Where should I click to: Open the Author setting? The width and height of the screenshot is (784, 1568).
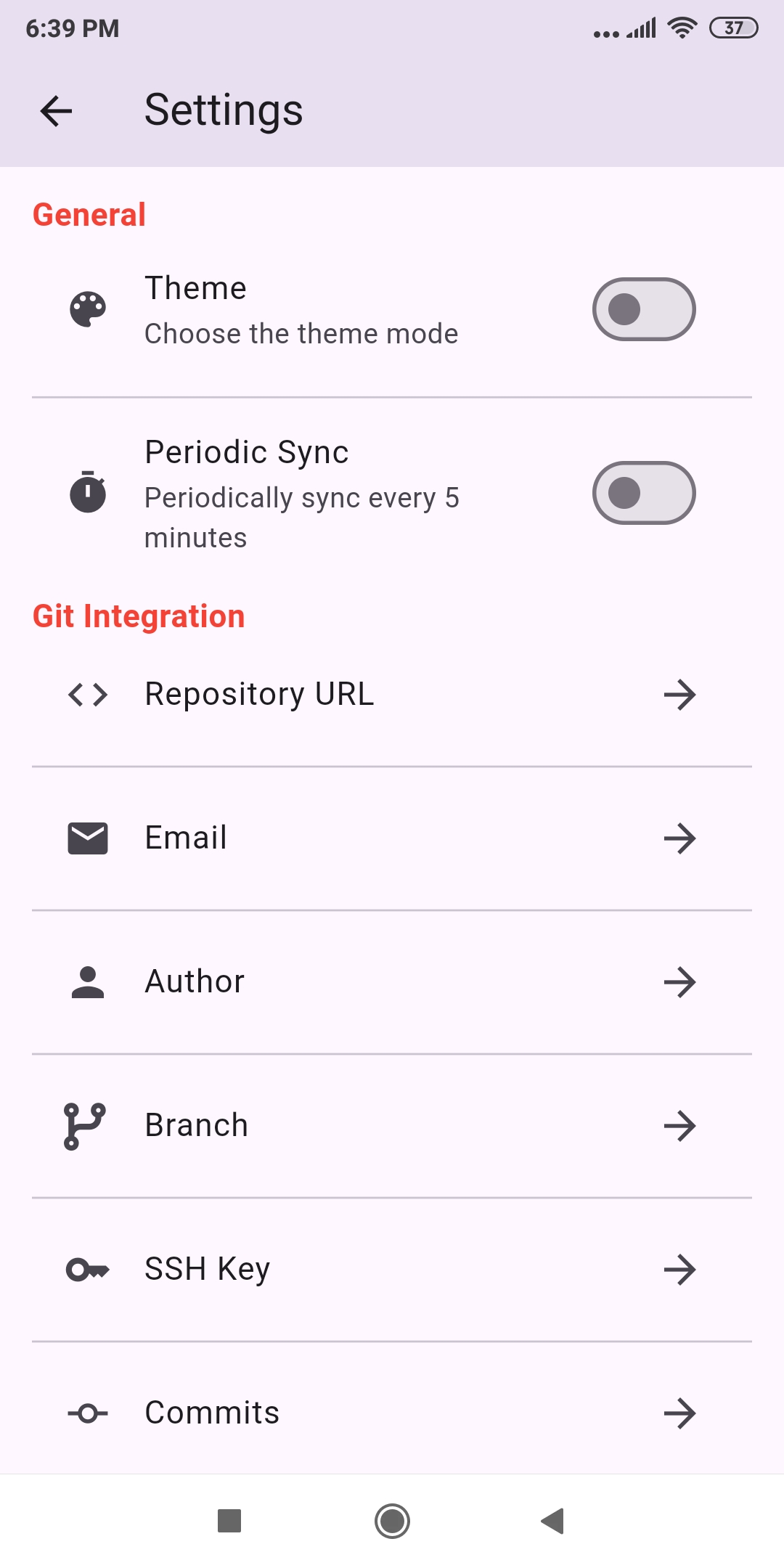pyautogui.click(x=392, y=982)
